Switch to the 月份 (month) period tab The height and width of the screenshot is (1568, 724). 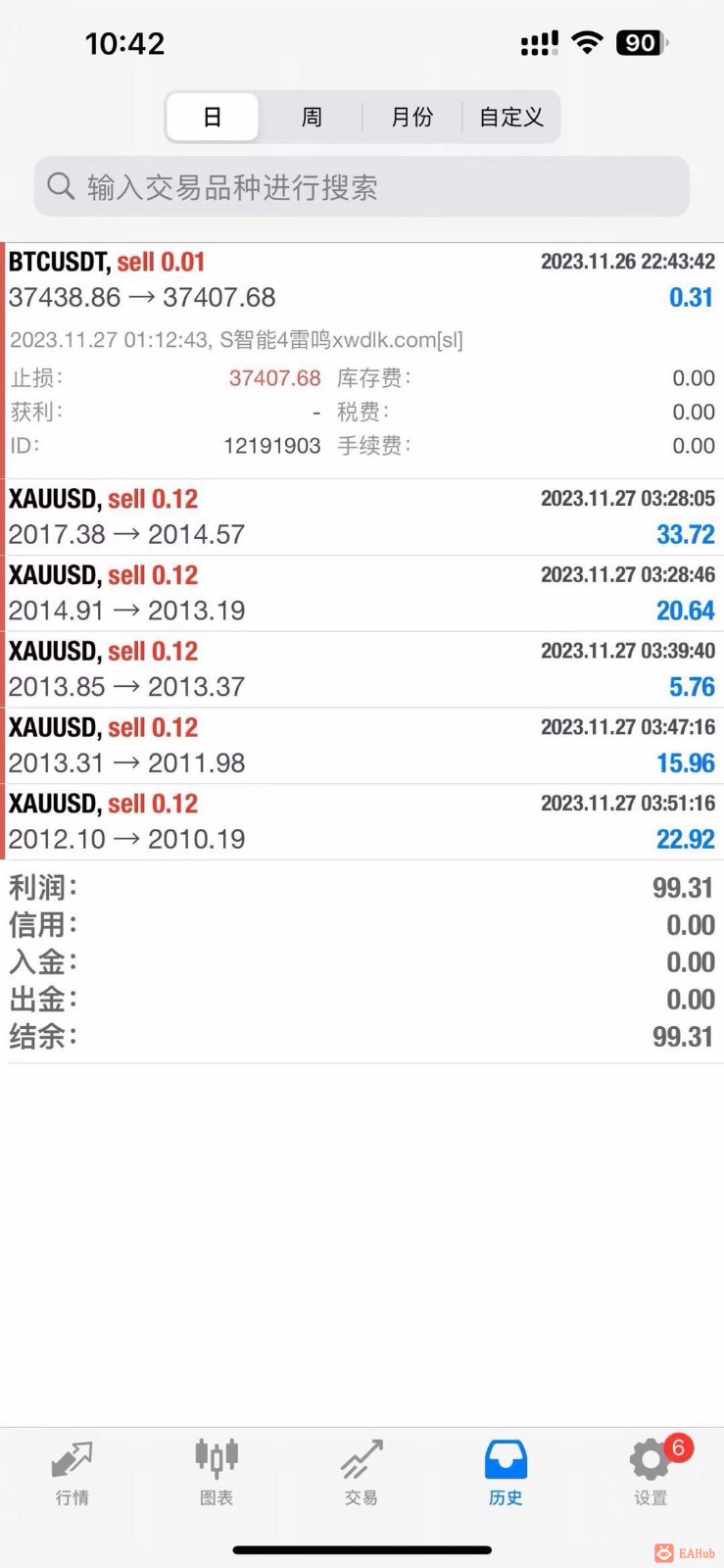[411, 118]
